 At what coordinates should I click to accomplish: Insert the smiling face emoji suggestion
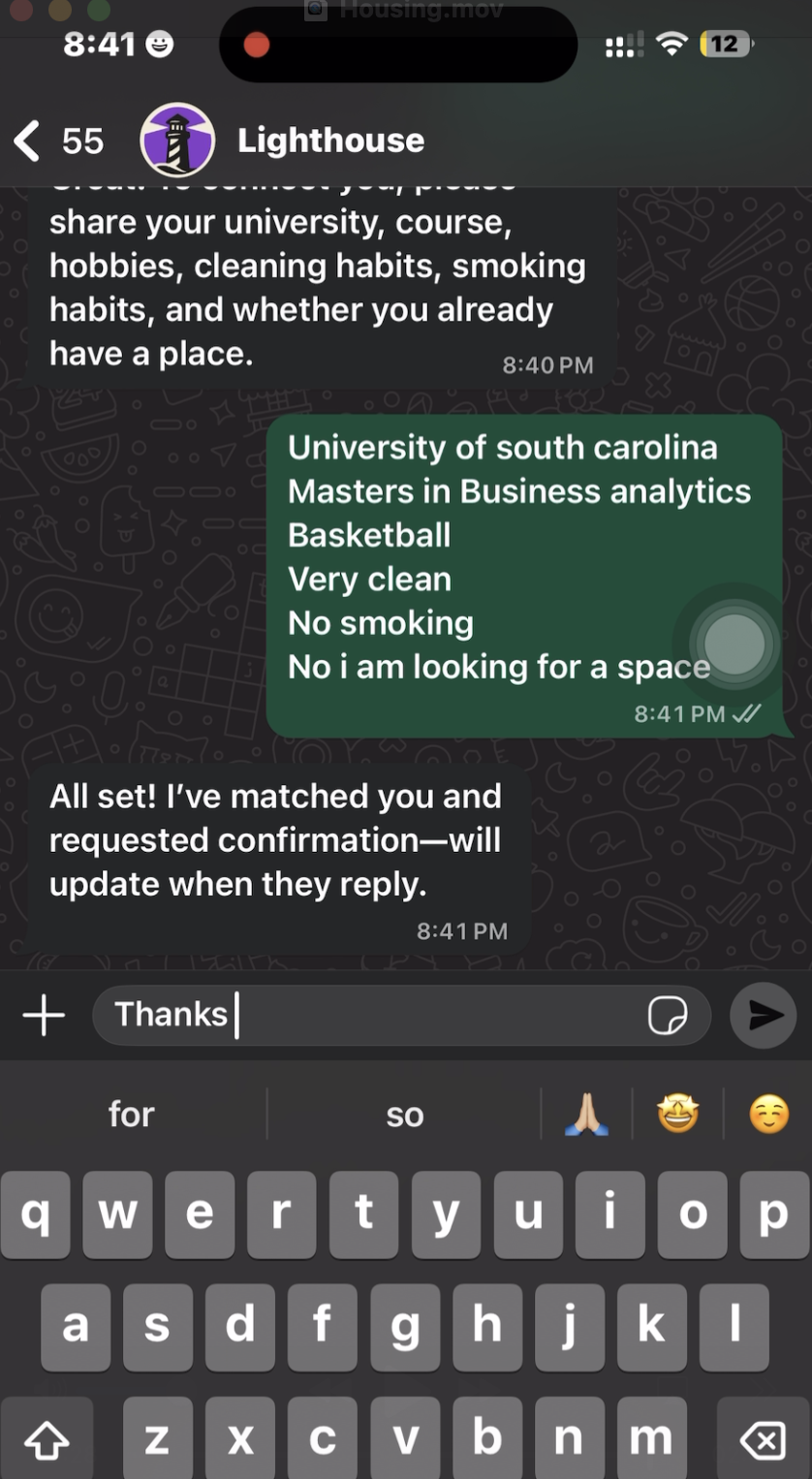tap(769, 1116)
